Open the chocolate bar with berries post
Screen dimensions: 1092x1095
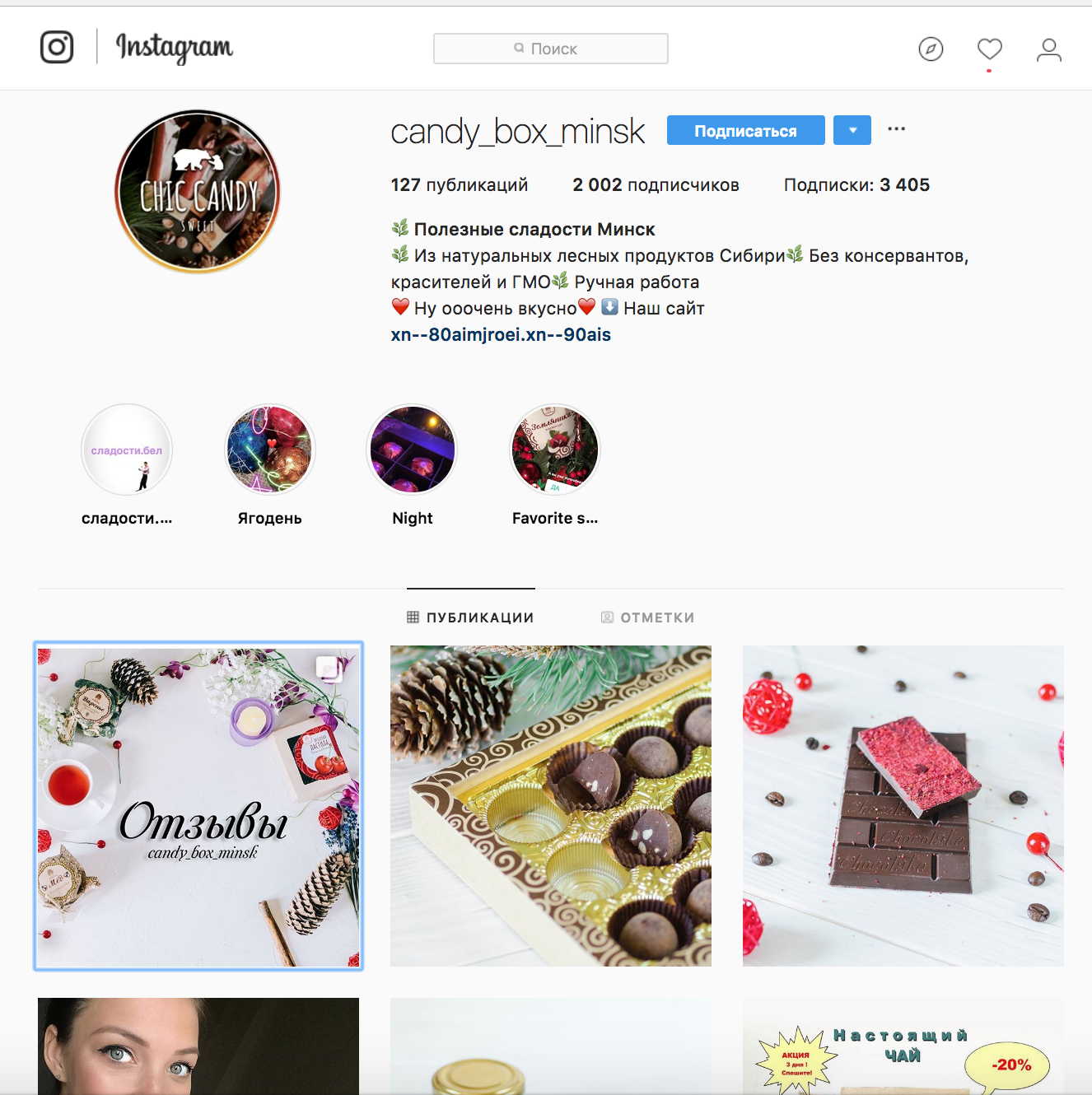point(903,806)
